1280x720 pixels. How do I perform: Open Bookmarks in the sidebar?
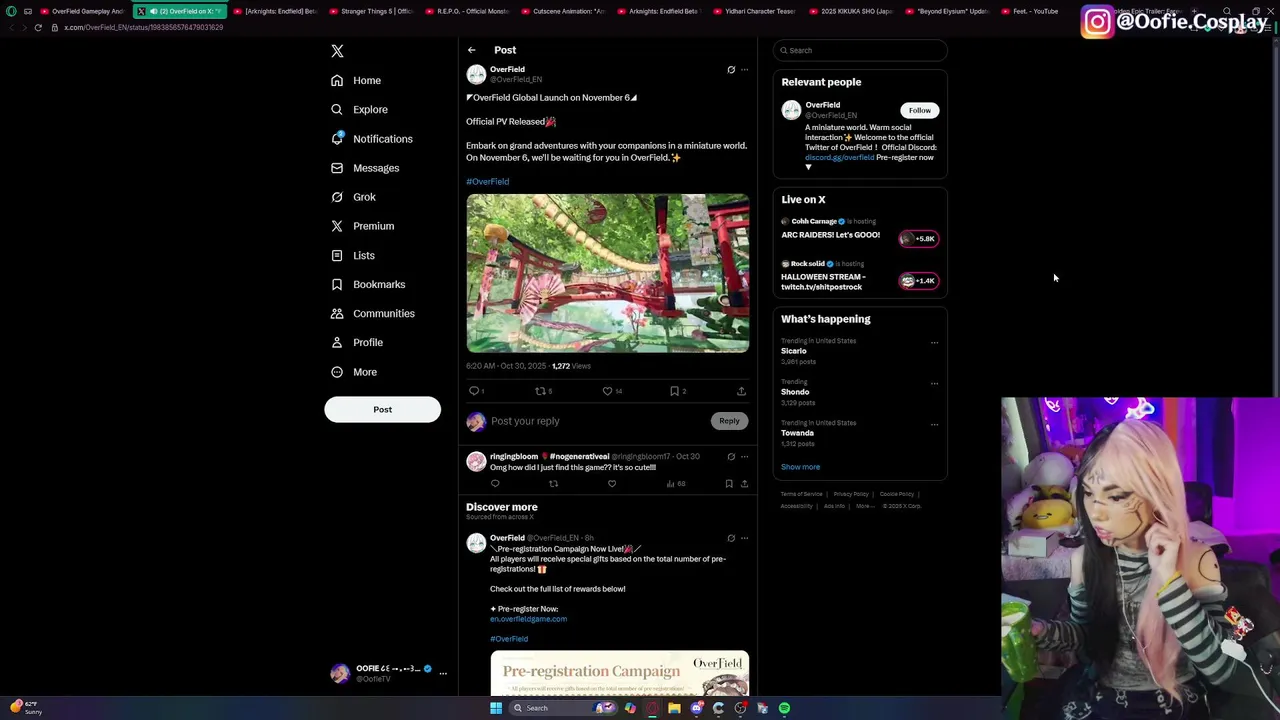[378, 284]
